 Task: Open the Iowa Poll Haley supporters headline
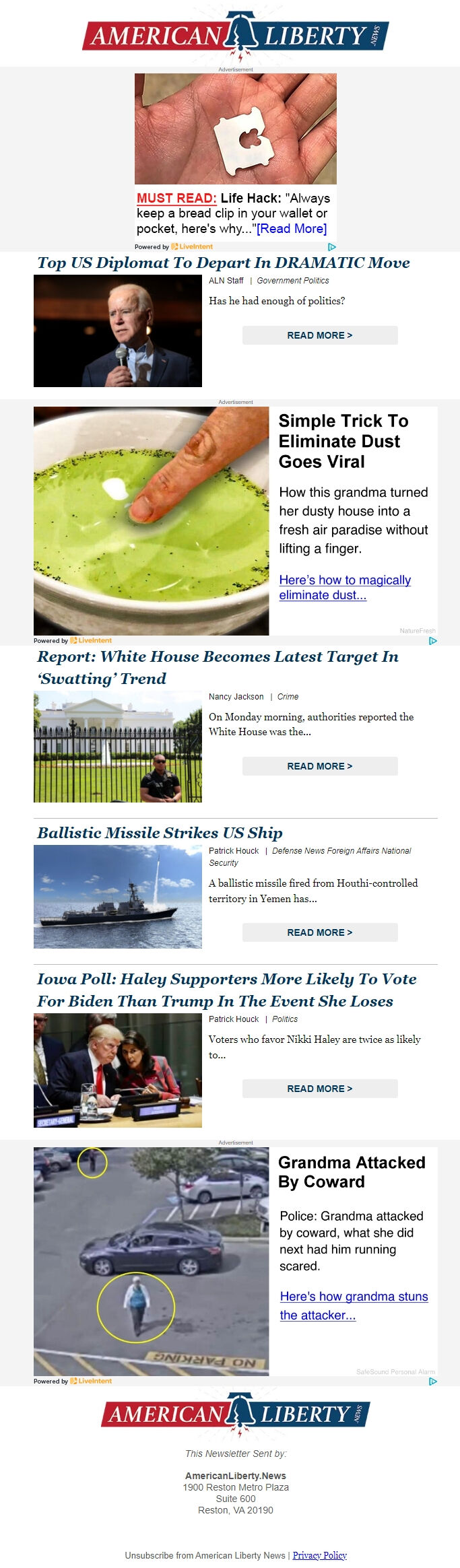coord(226,990)
